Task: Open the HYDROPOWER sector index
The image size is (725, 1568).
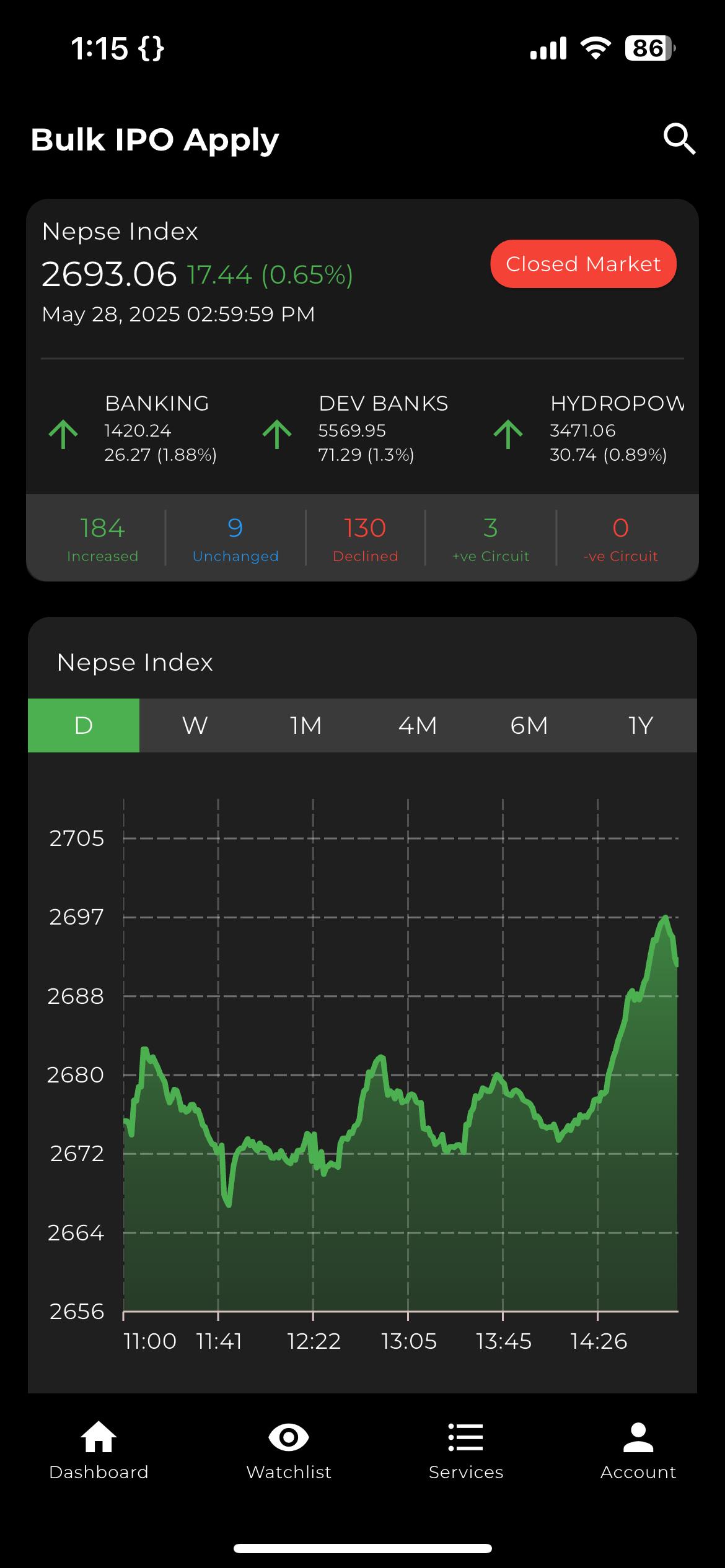Action: click(588, 429)
